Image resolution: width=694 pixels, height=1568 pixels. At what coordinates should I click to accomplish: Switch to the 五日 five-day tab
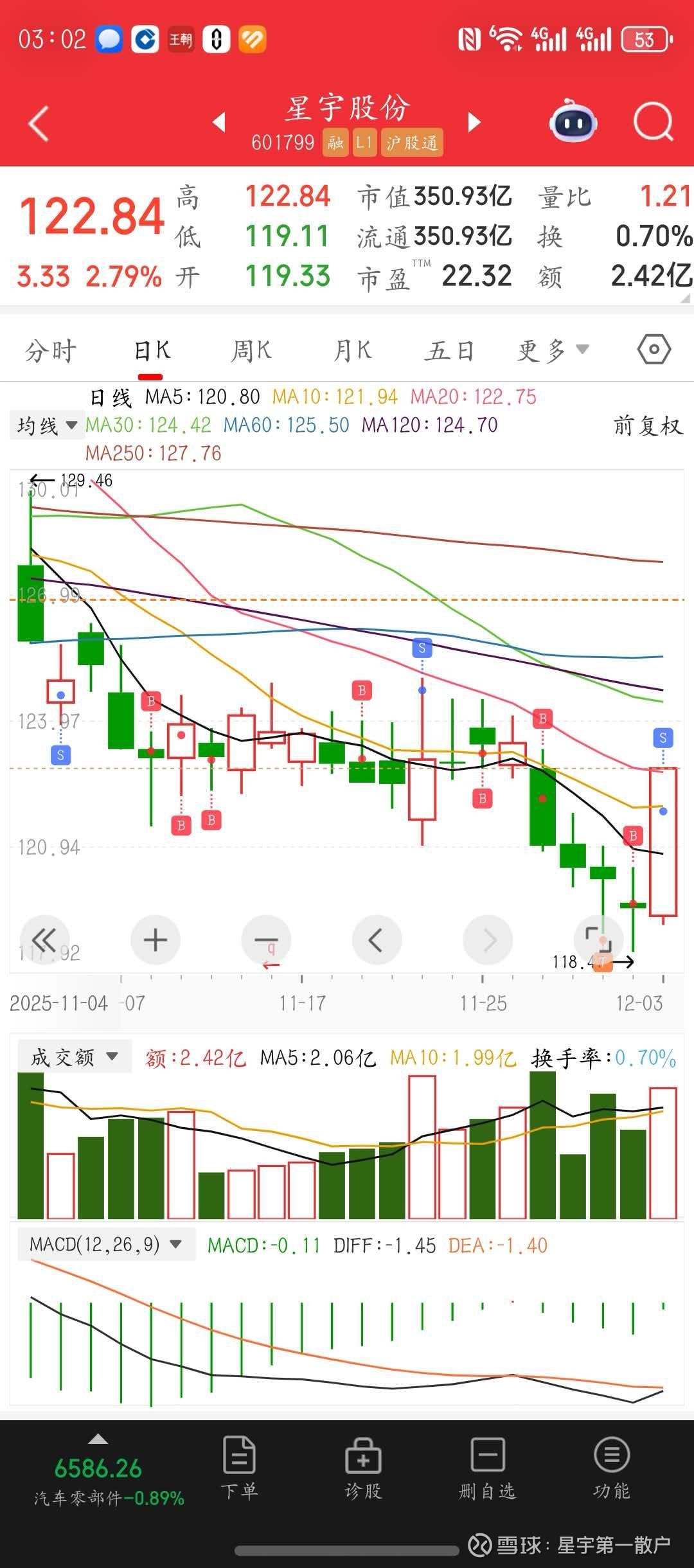coord(449,351)
